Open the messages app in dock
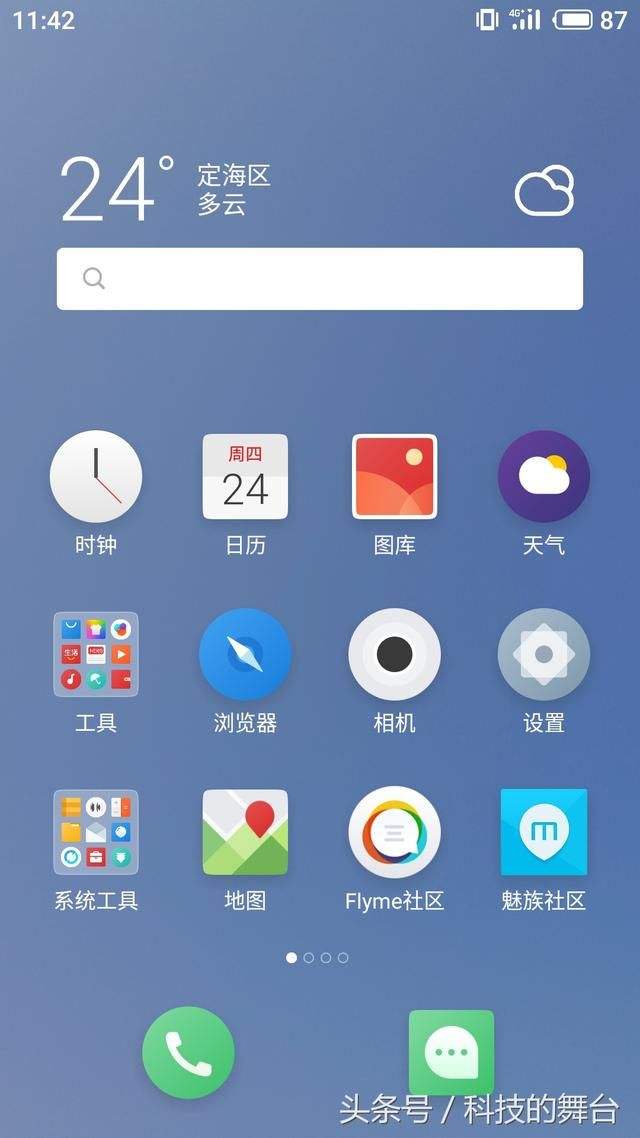 point(451,1052)
